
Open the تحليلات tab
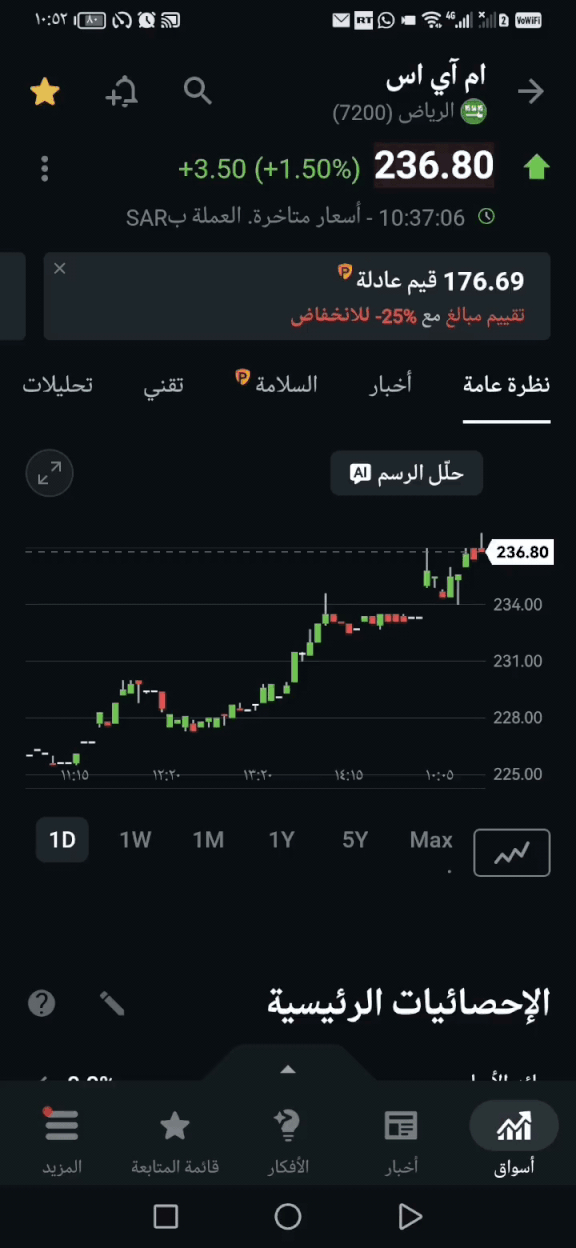[58, 385]
